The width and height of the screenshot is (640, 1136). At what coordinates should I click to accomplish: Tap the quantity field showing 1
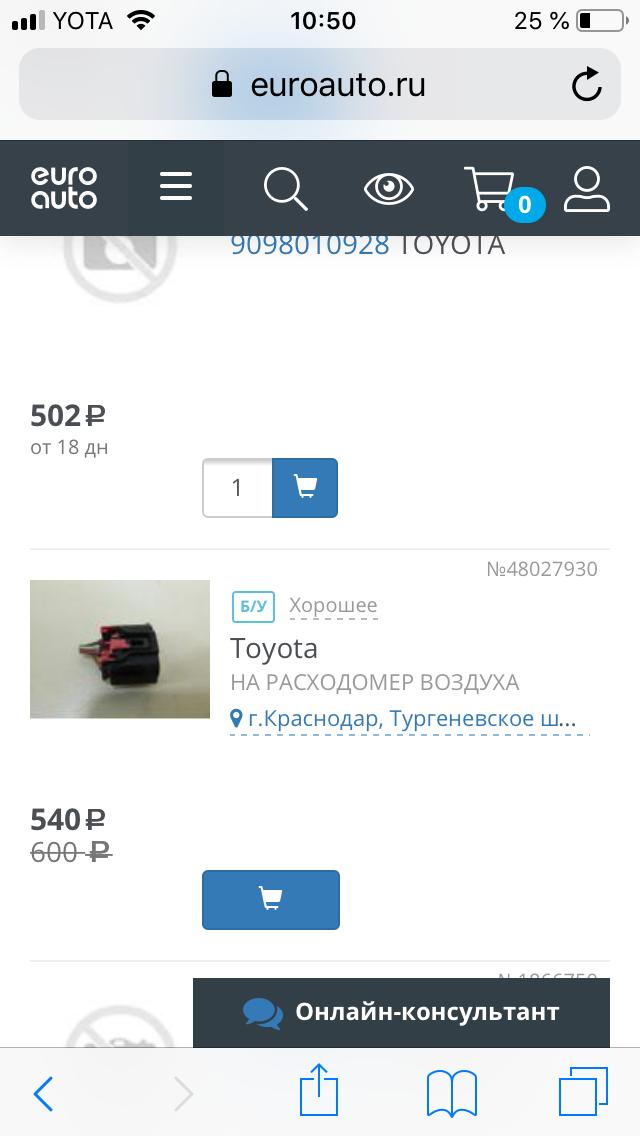click(238, 488)
